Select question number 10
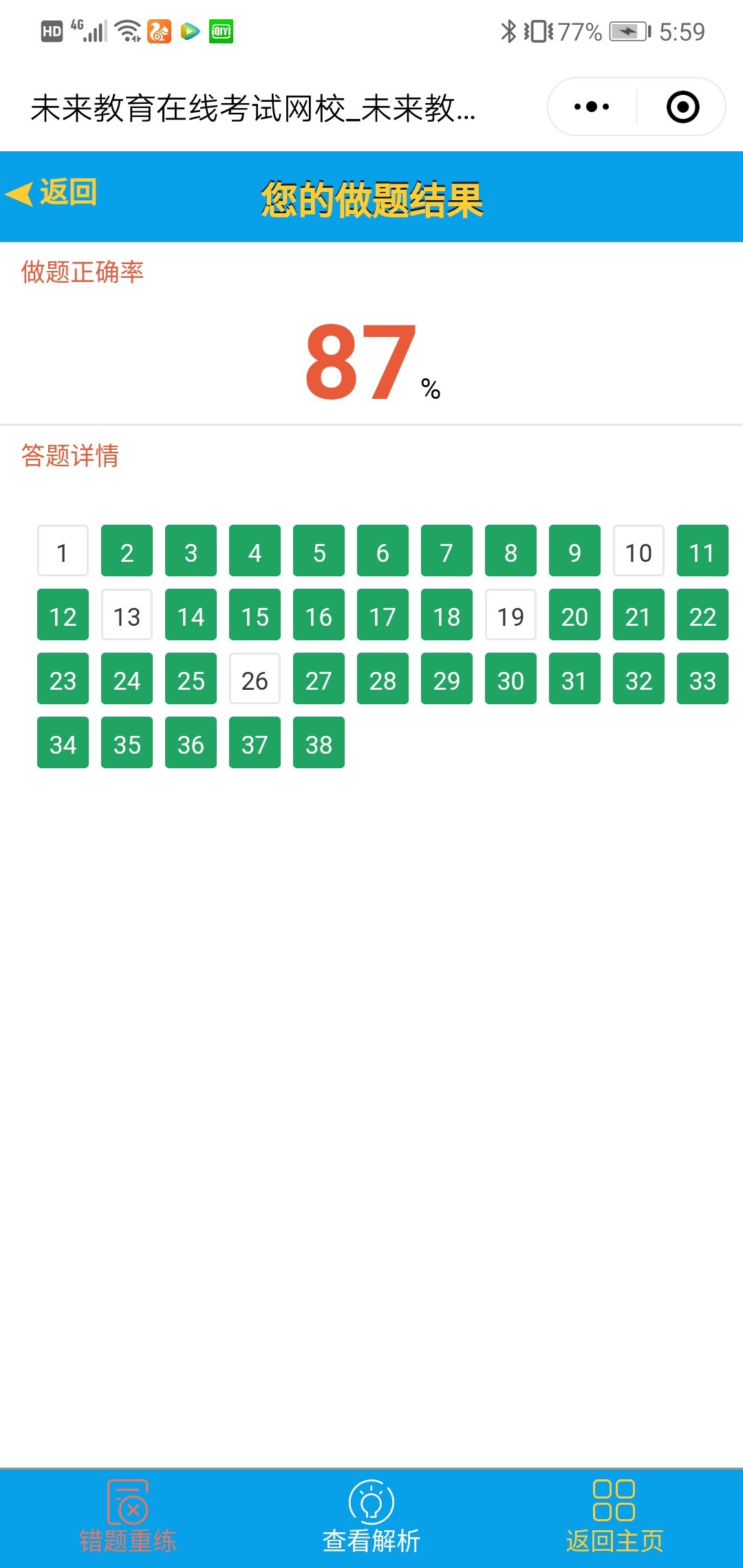The image size is (743, 1568). 638,551
